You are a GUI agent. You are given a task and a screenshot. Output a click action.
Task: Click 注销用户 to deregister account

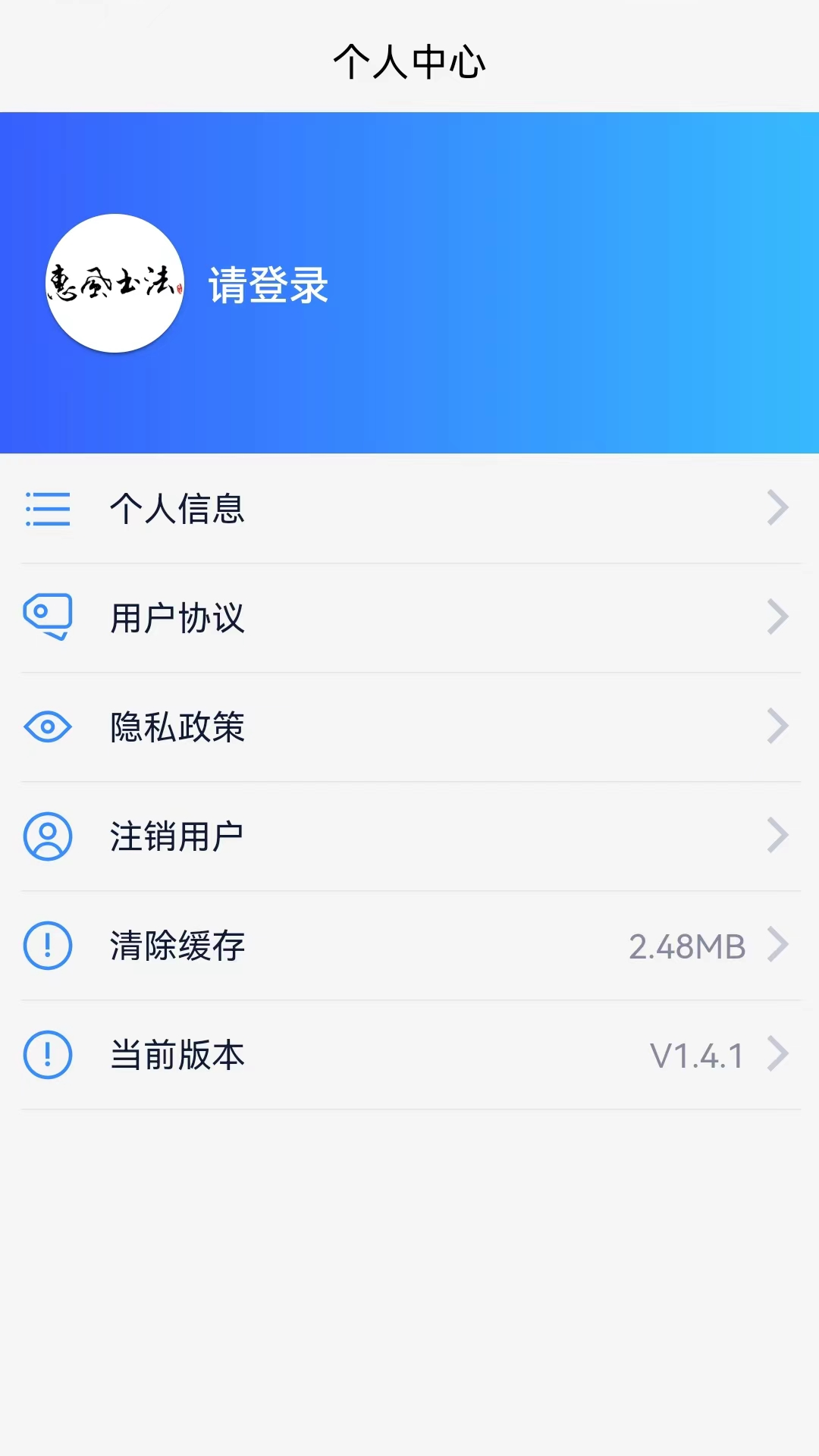(176, 836)
